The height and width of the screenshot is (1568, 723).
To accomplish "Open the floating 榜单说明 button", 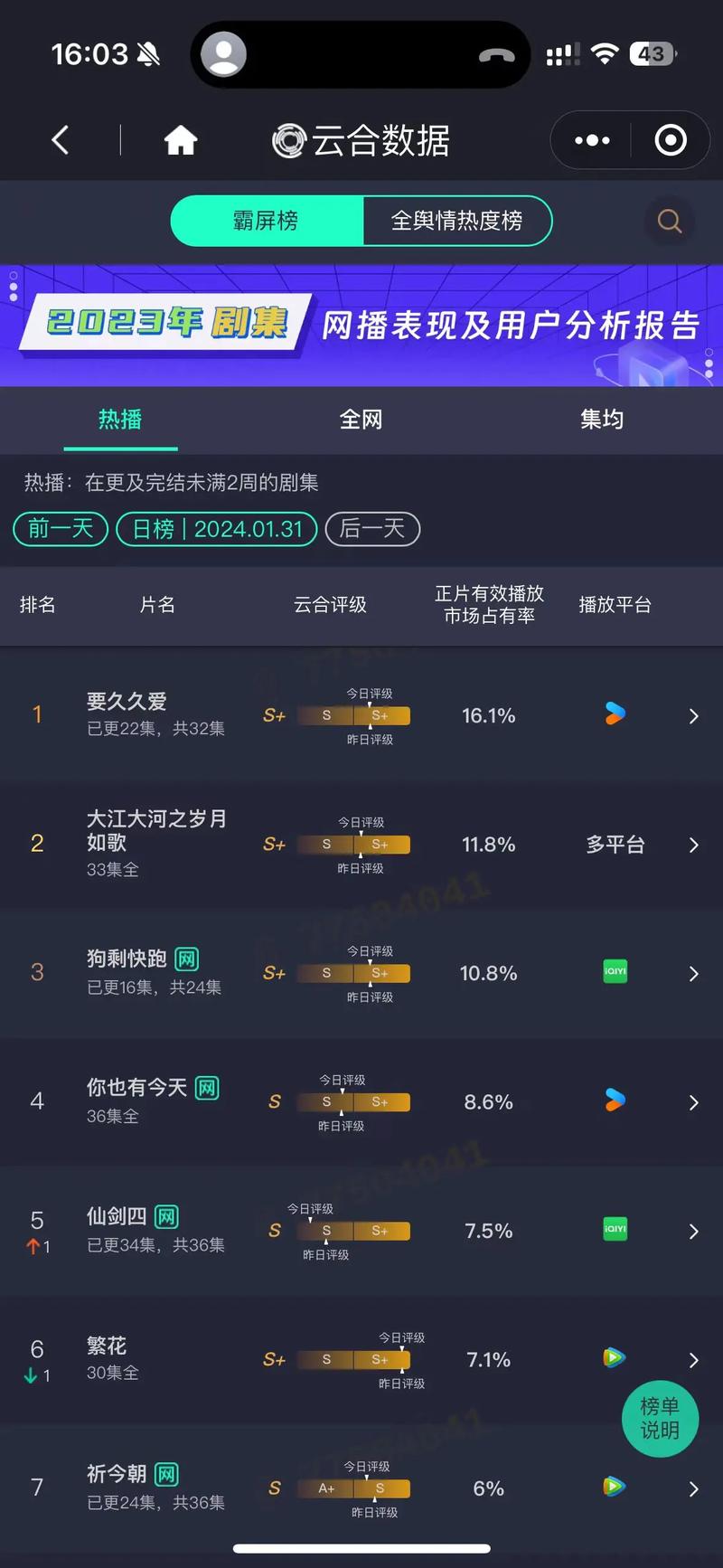I will (660, 1418).
